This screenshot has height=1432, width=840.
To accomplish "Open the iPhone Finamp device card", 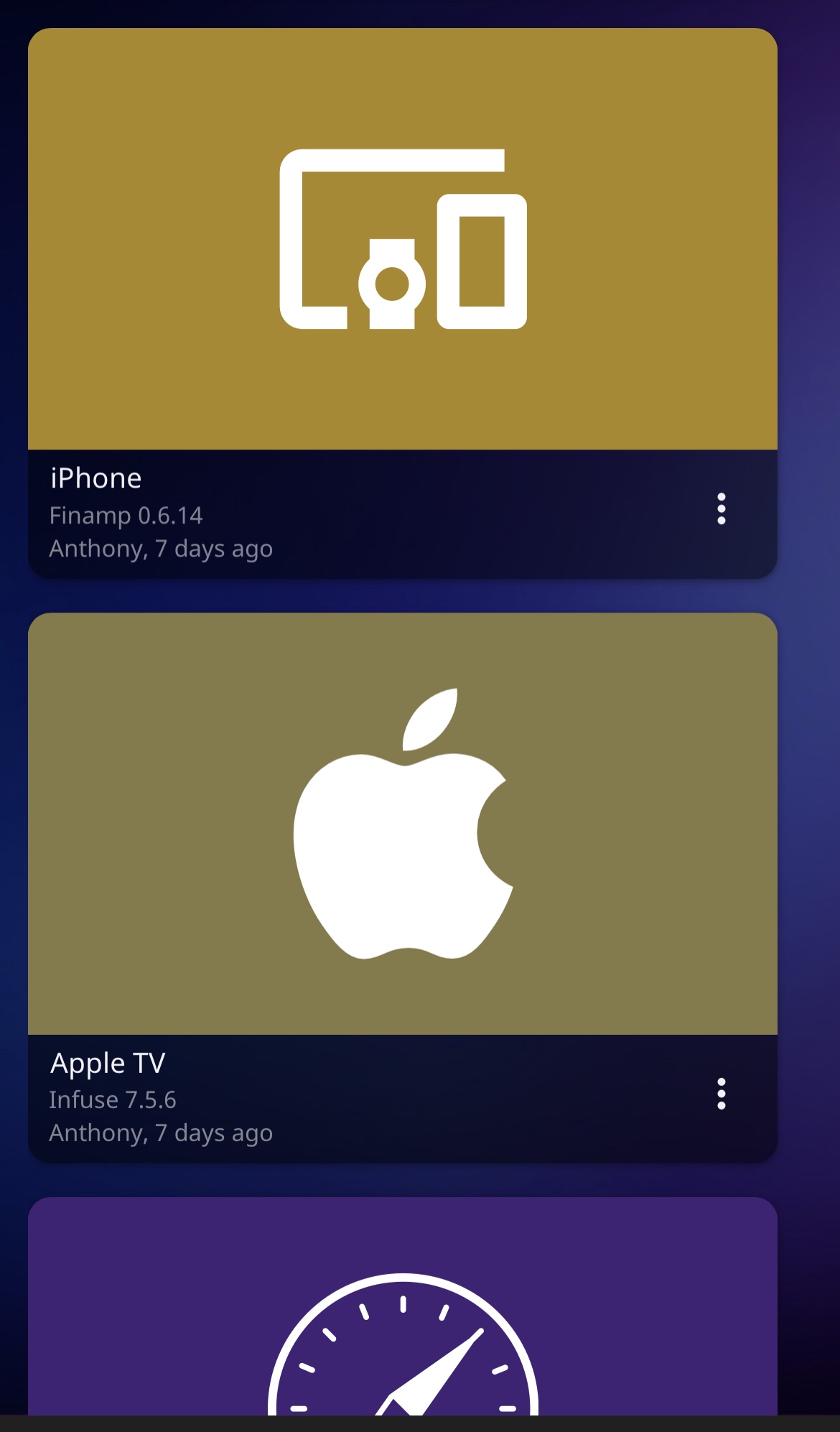I will pyautogui.click(x=402, y=239).
